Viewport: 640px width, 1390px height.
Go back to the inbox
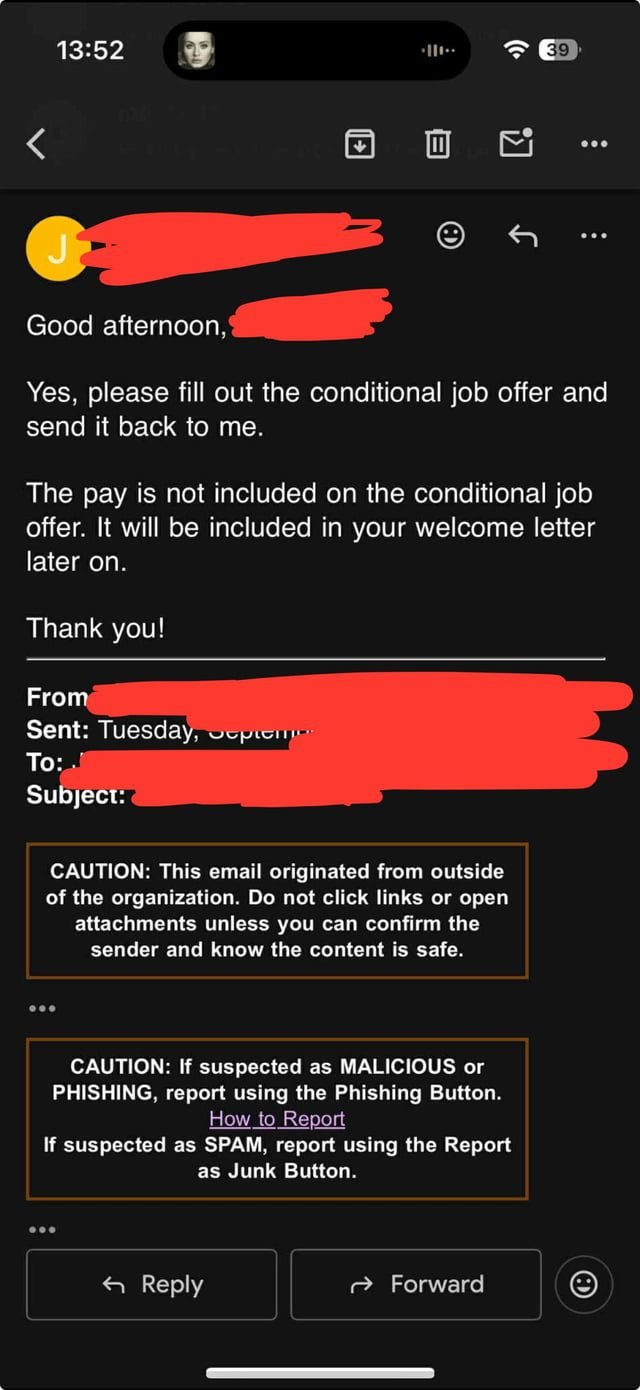[36, 145]
